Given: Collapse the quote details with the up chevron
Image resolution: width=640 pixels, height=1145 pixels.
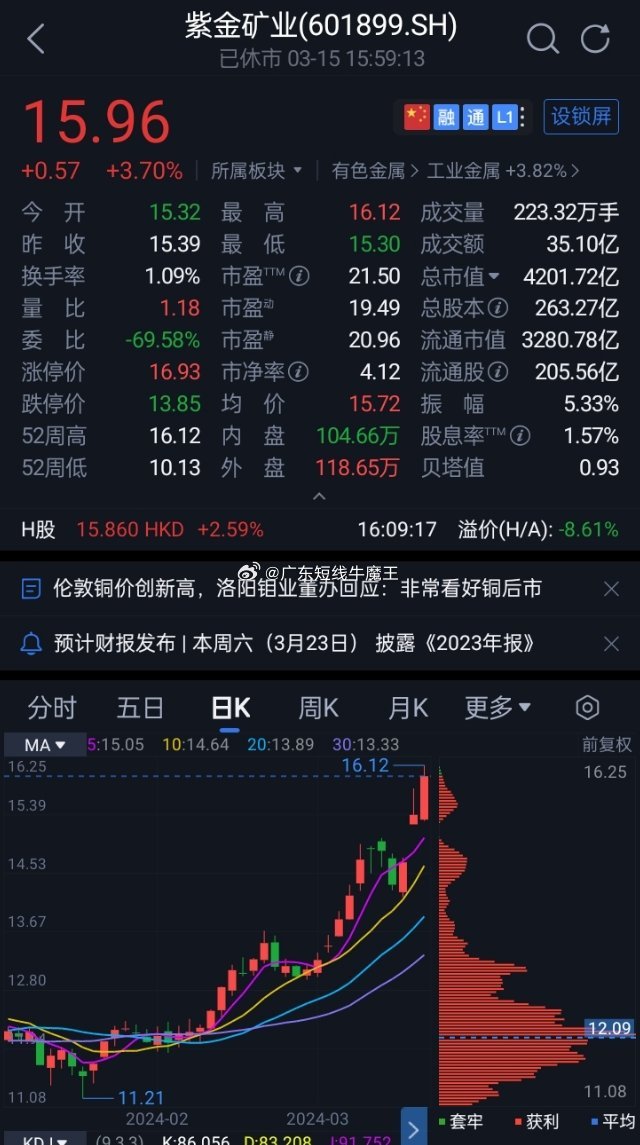Looking at the screenshot, I should click(319, 497).
